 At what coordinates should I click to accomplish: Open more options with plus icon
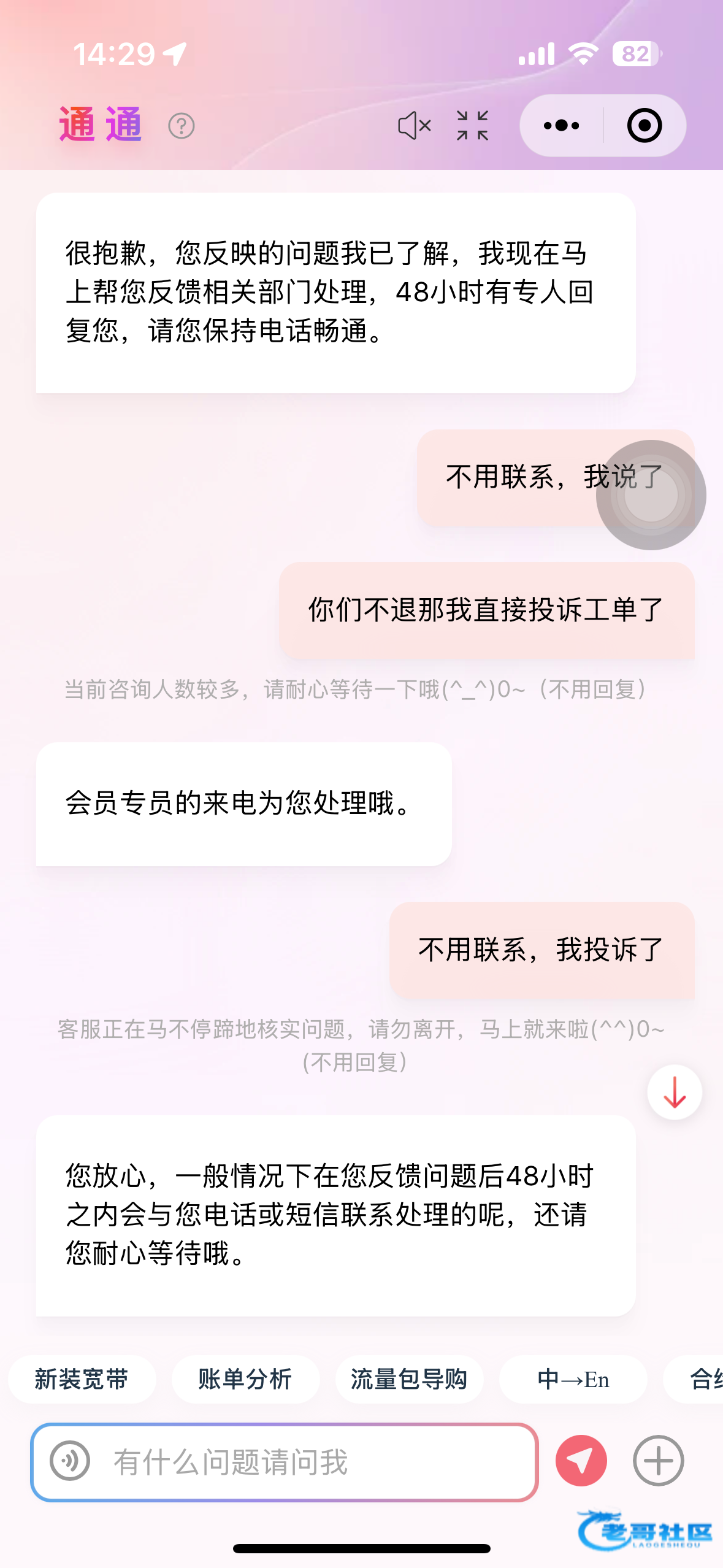[658, 1461]
